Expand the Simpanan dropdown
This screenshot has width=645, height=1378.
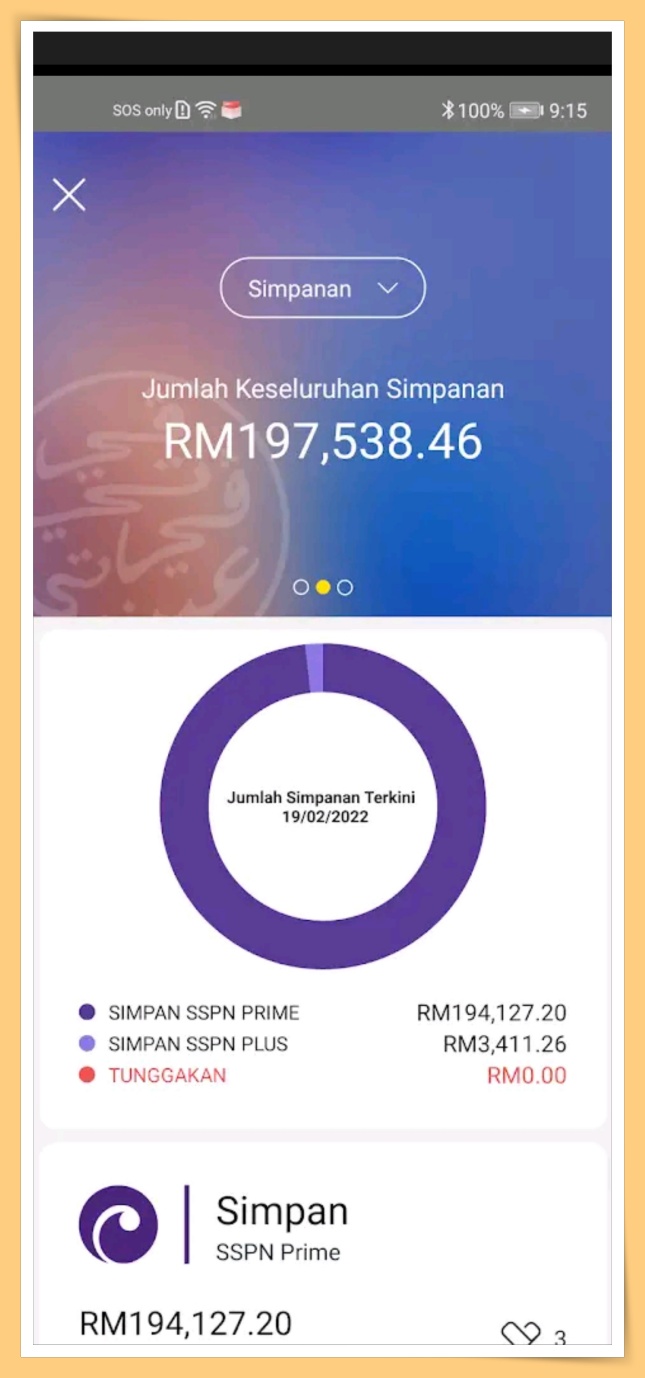tap(322, 289)
